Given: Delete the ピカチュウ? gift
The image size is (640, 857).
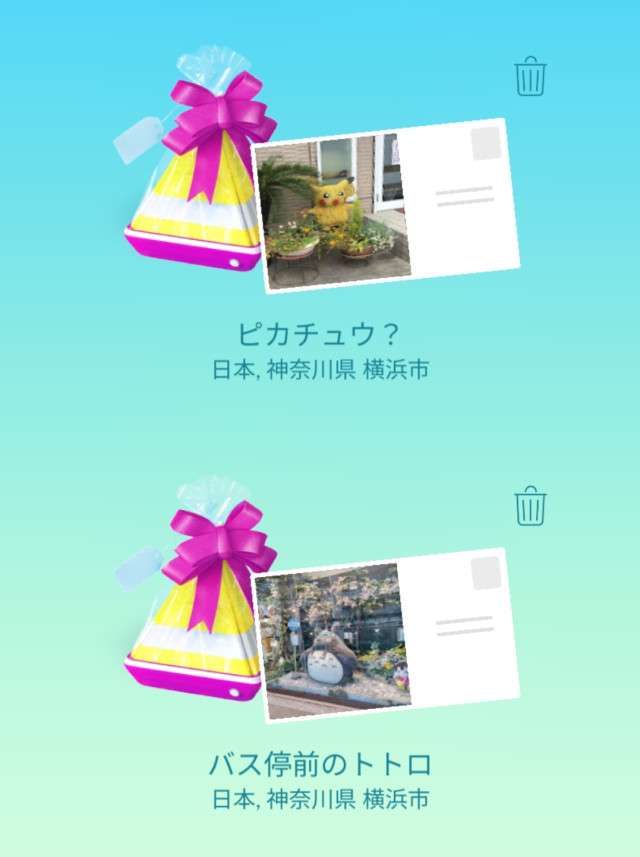Looking at the screenshot, I should tap(530, 77).
